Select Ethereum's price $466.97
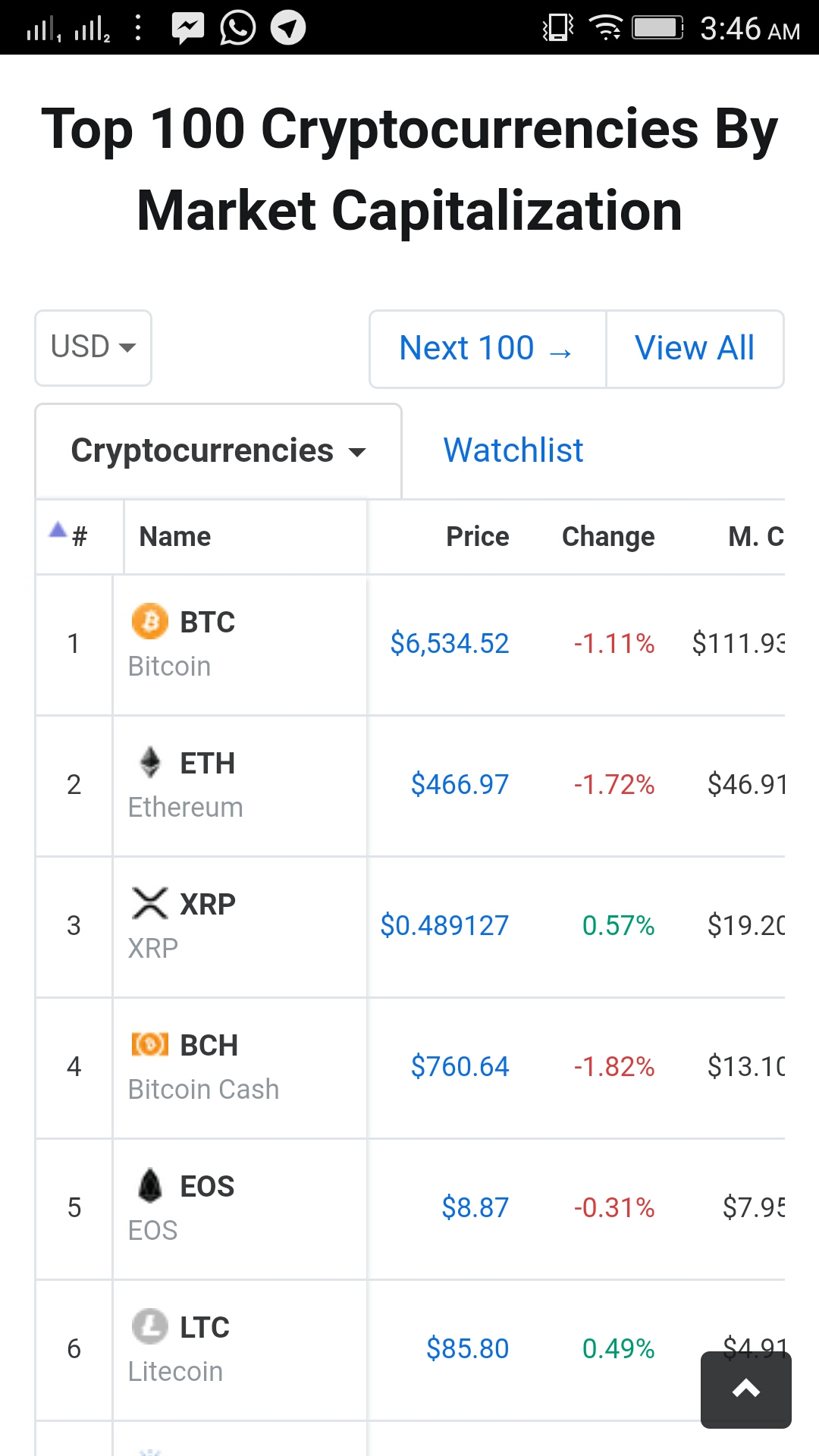Viewport: 819px width, 1456px height. tap(460, 784)
